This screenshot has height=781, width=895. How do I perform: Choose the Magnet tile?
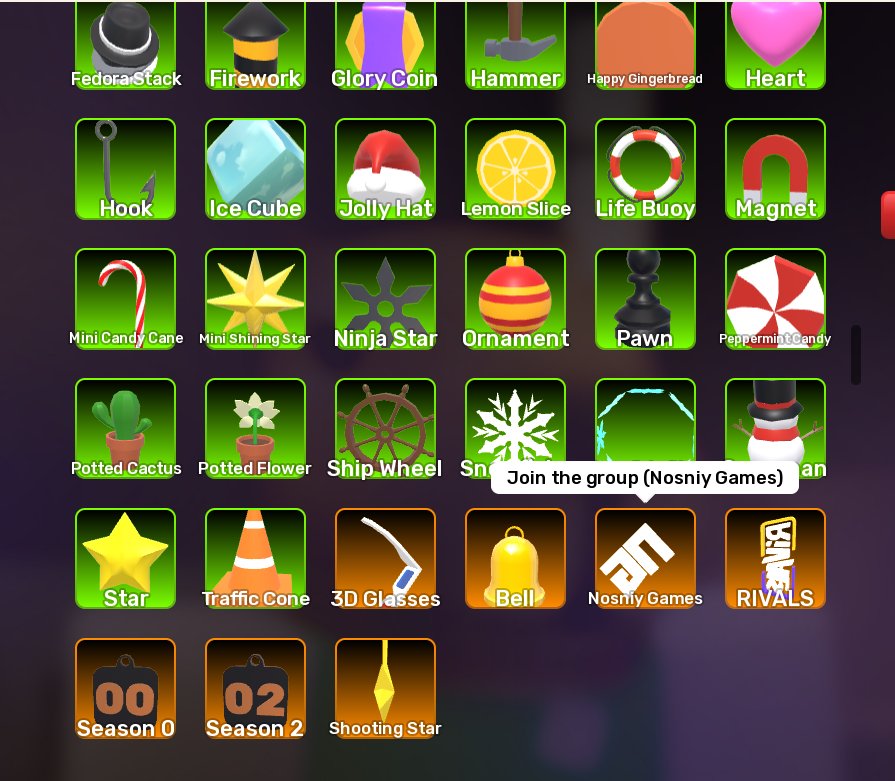(775, 169)
